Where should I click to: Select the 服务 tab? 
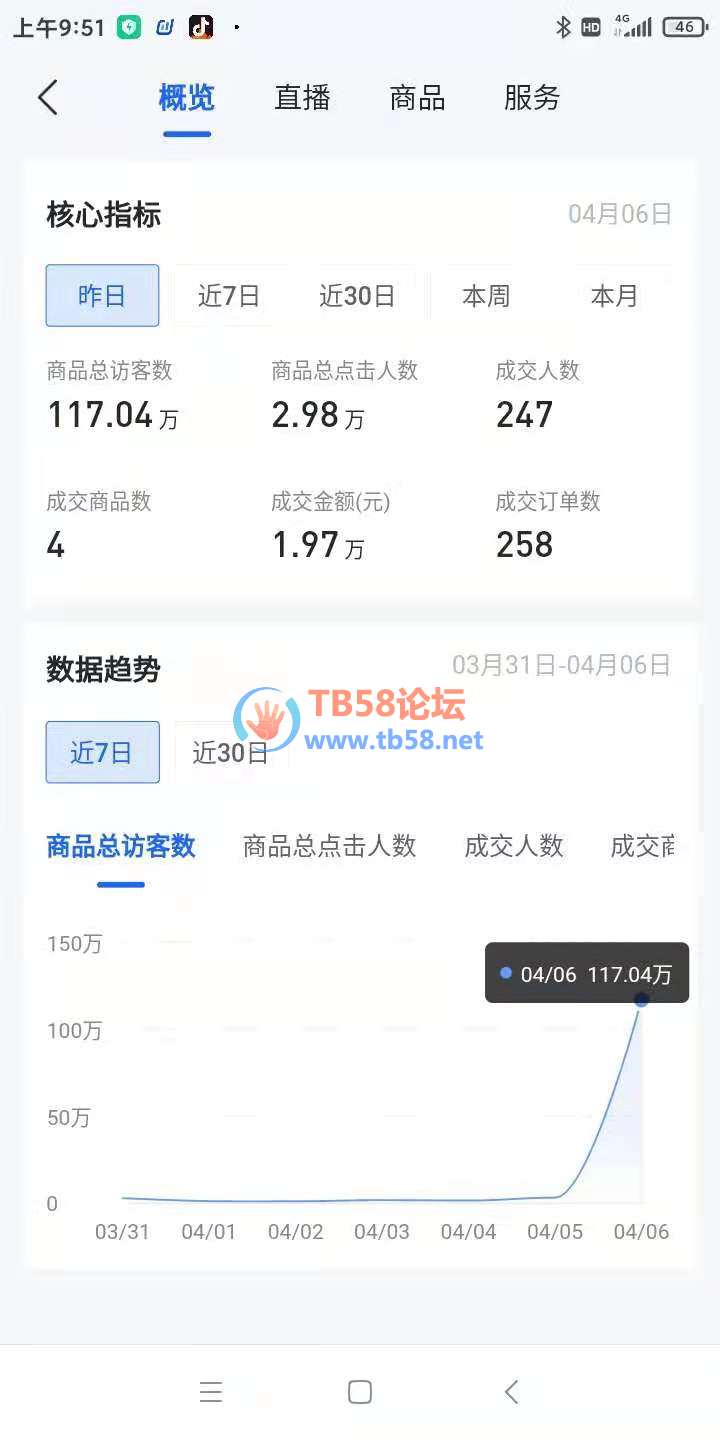(531, 98)
